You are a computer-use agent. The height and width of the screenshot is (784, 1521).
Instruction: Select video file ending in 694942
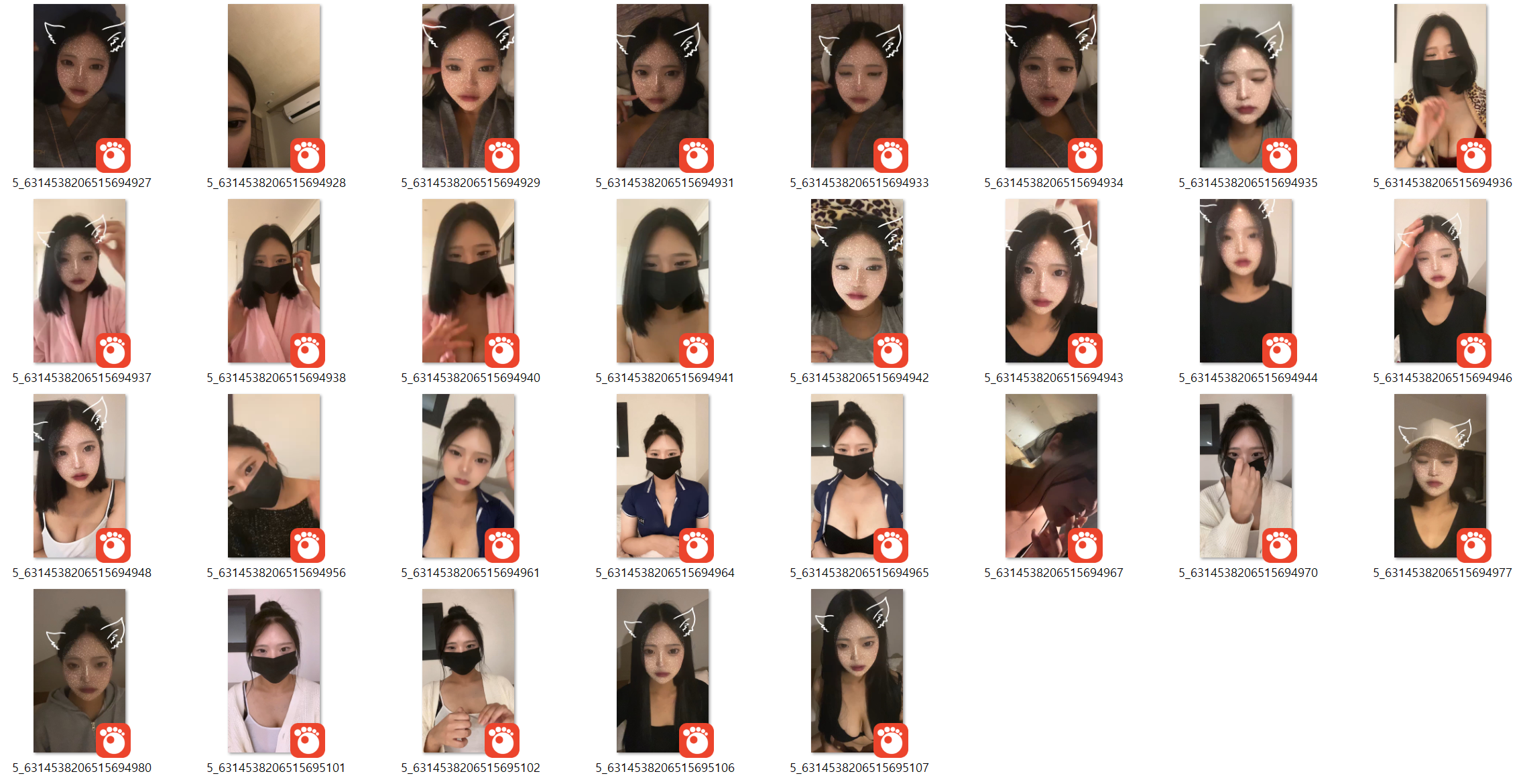pyautogui.click(x=857, y=281)
